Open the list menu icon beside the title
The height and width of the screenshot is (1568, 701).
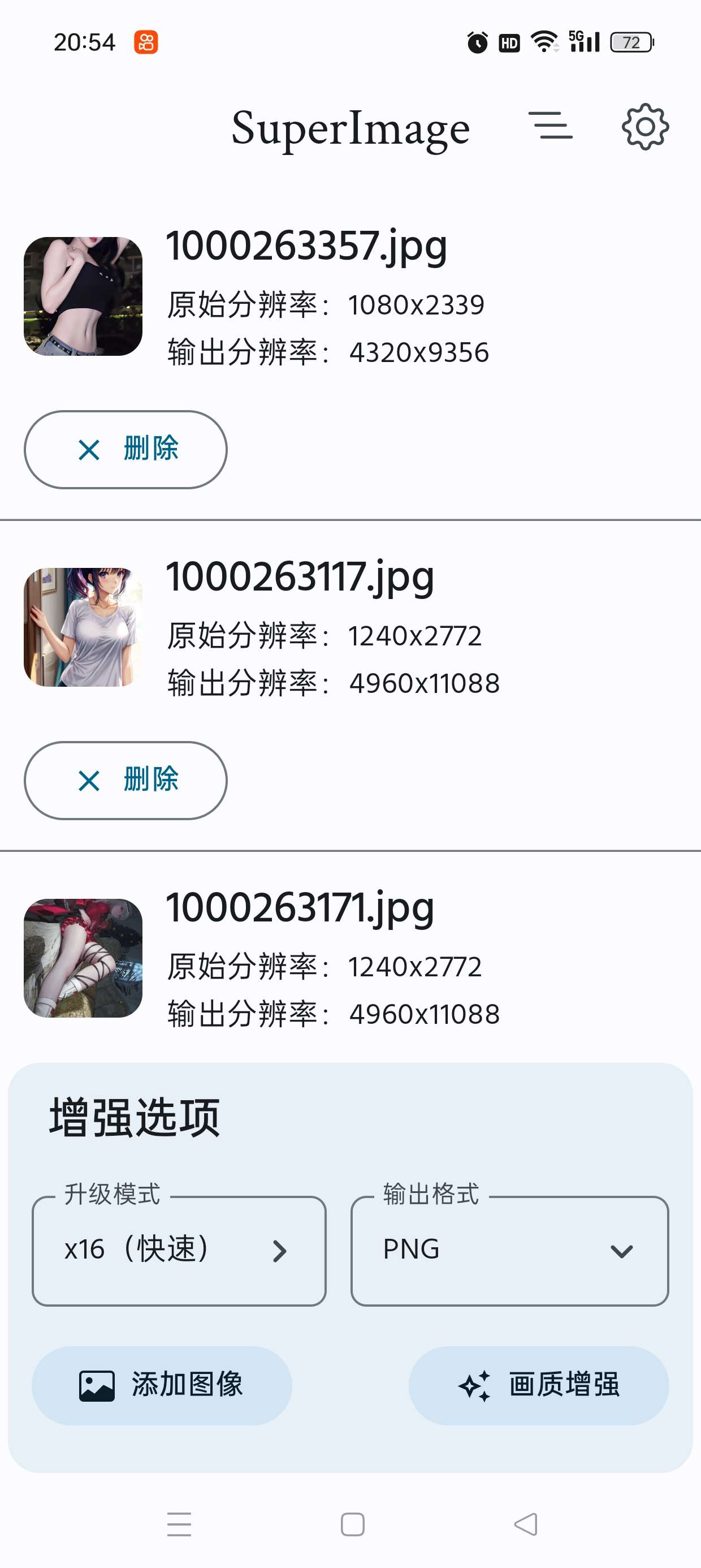(550, 126)
